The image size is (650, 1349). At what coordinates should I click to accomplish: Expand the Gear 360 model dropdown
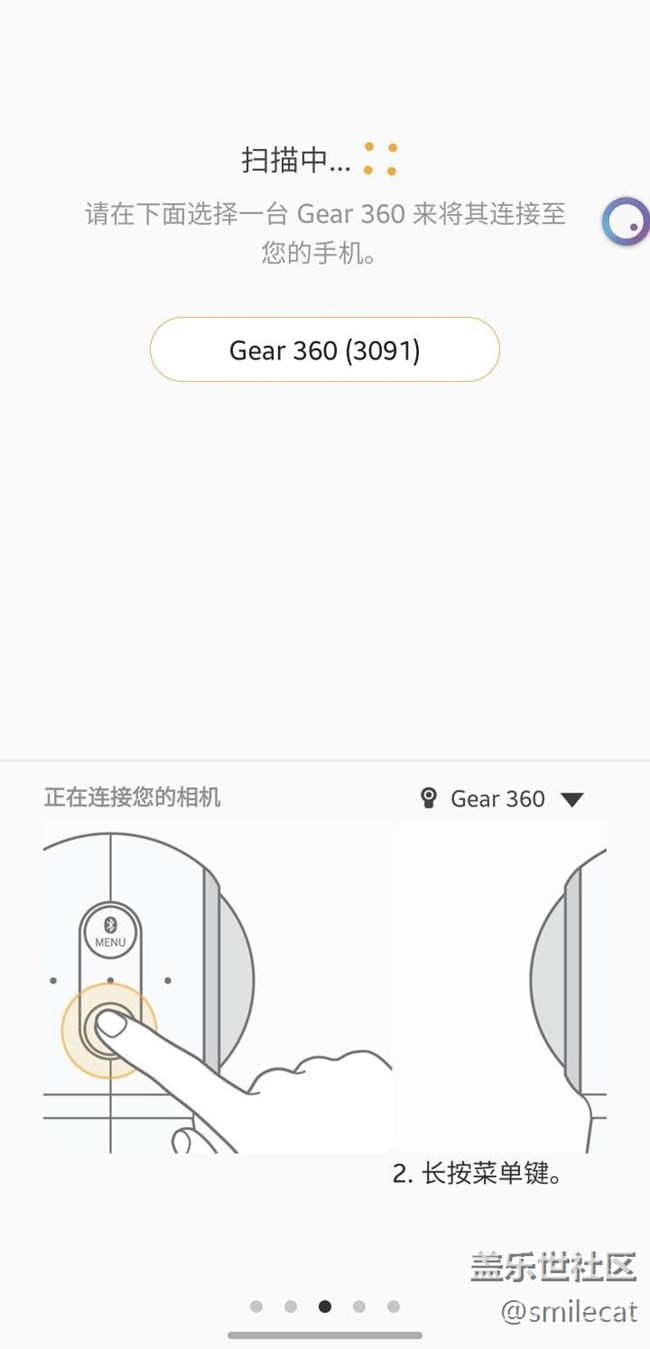tap(571, 799)
